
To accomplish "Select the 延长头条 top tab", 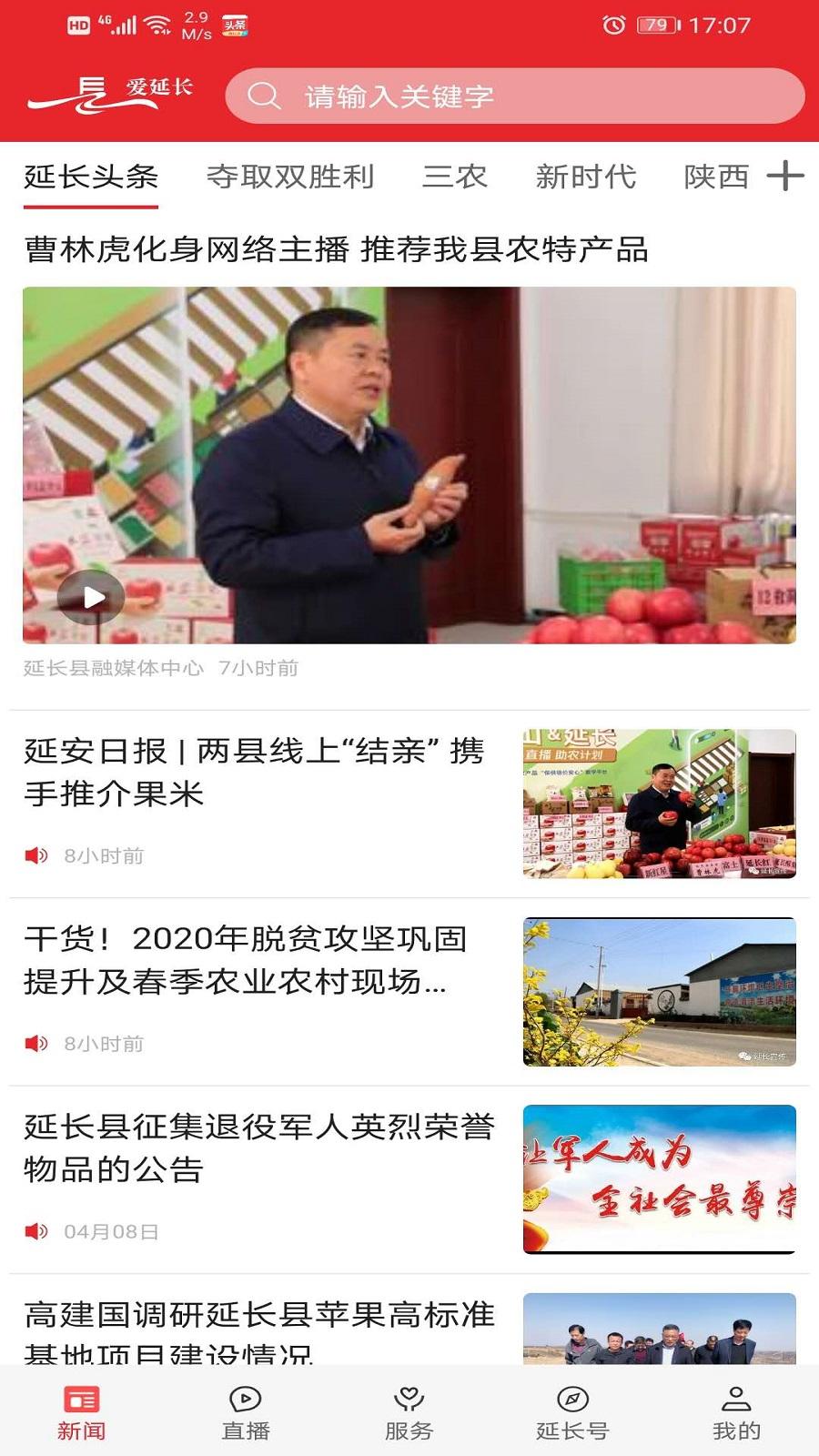I will (x=91, y=177).
